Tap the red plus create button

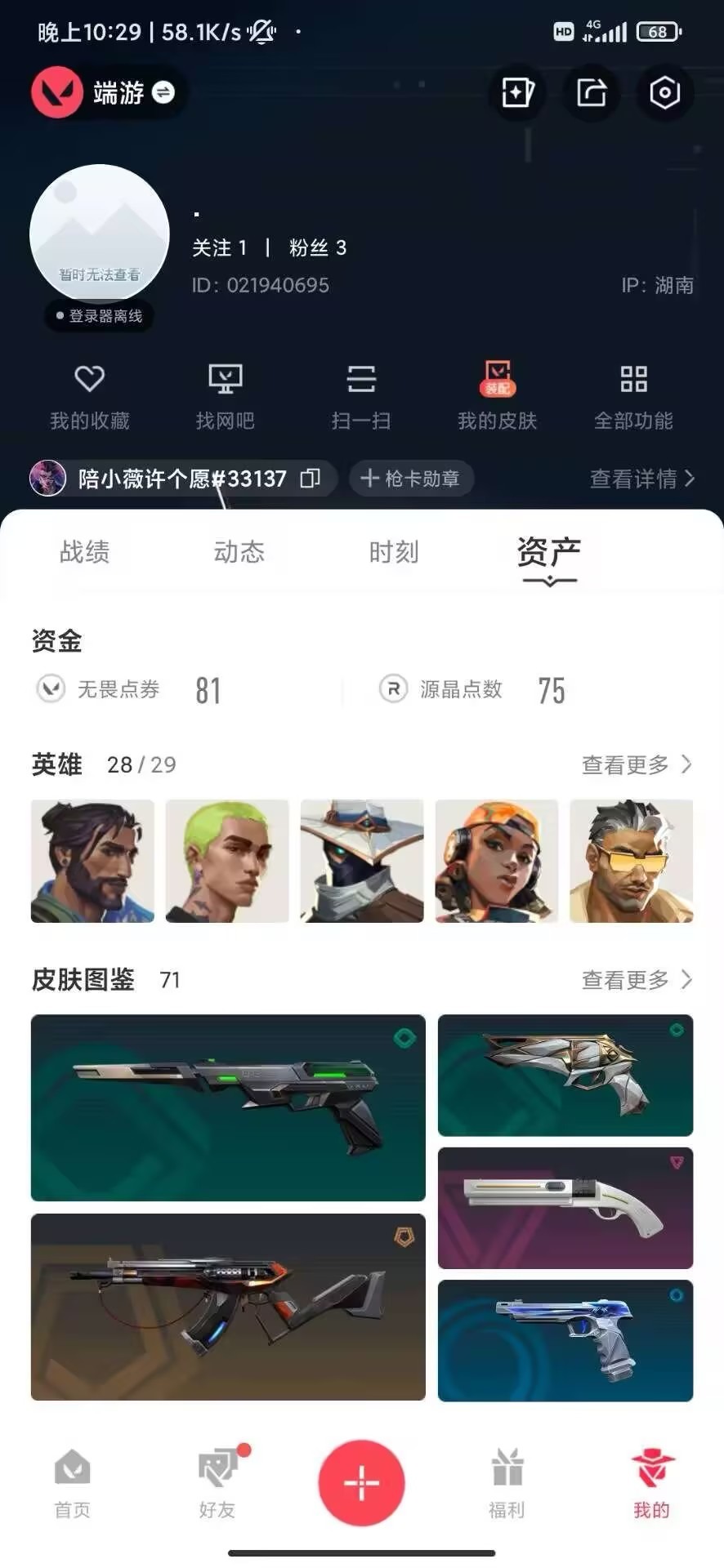tap(362, 1482)
